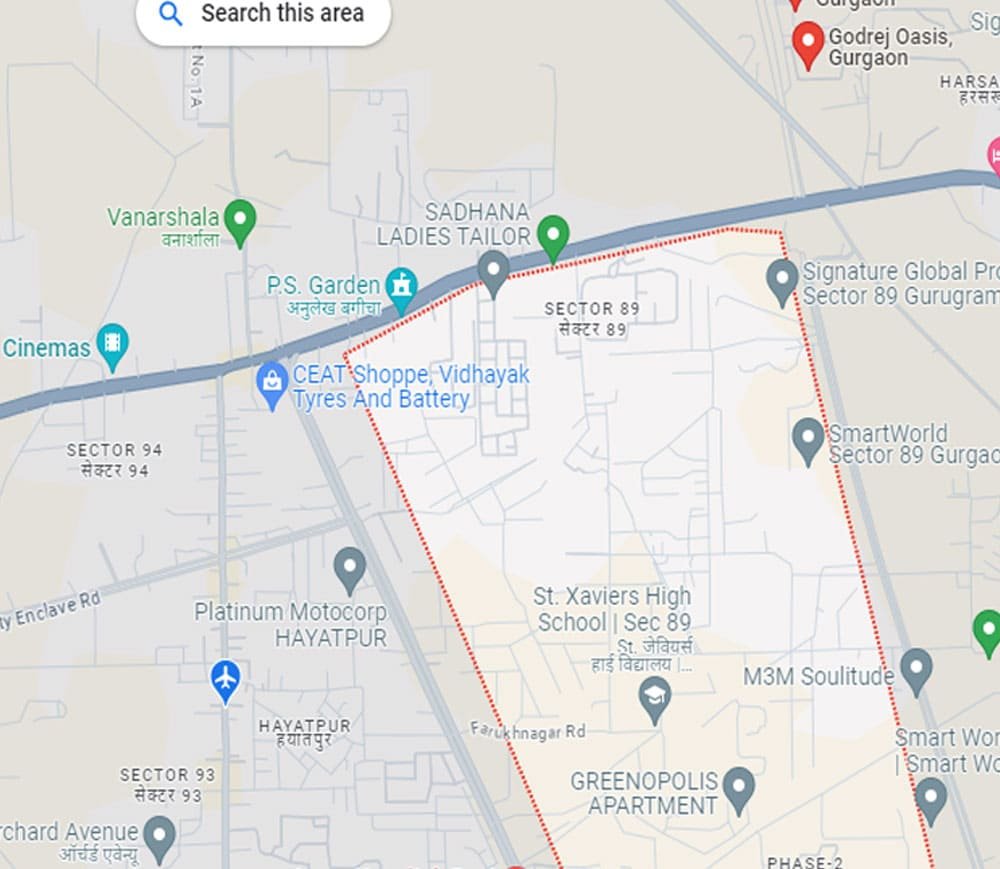The height and width of the screenshot is (869, 1000).
Task: Select the Greenopolis Apartment pin
Action: click(739, 788)
